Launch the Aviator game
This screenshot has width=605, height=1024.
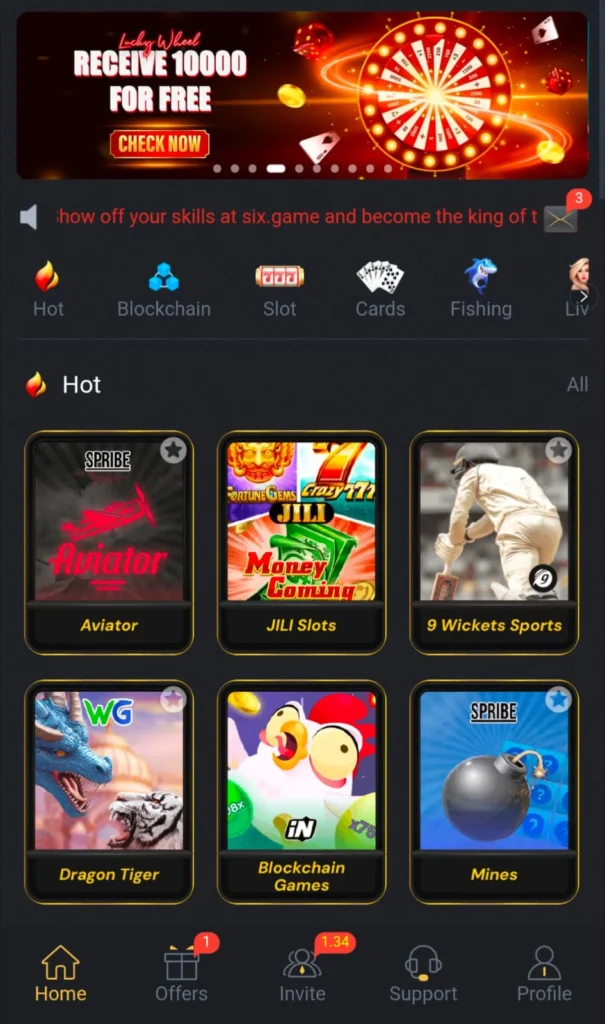click(x=109, y=541)
